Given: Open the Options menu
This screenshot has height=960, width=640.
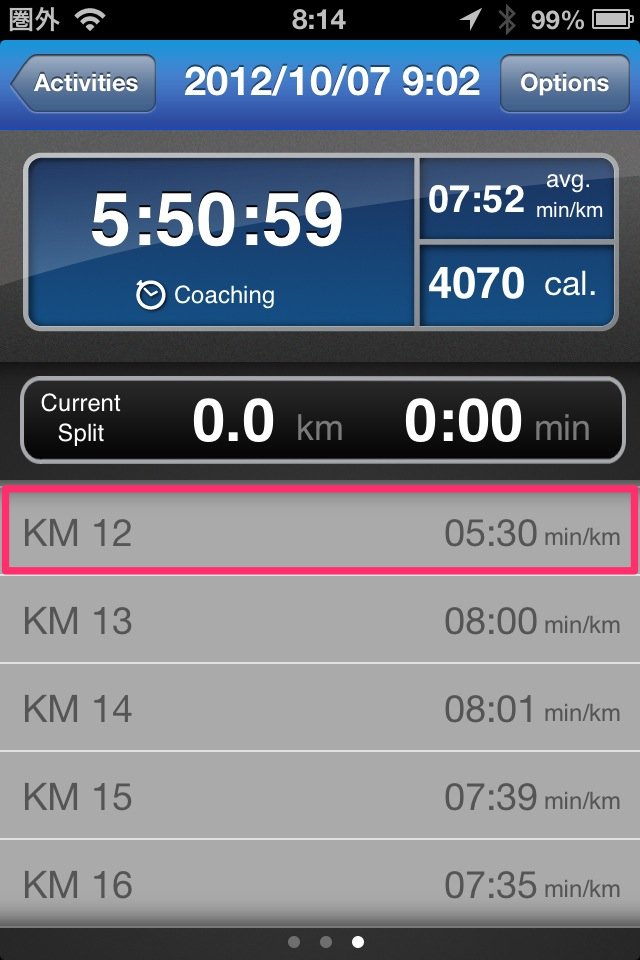Looking at the screenshot, I should 563,83.
